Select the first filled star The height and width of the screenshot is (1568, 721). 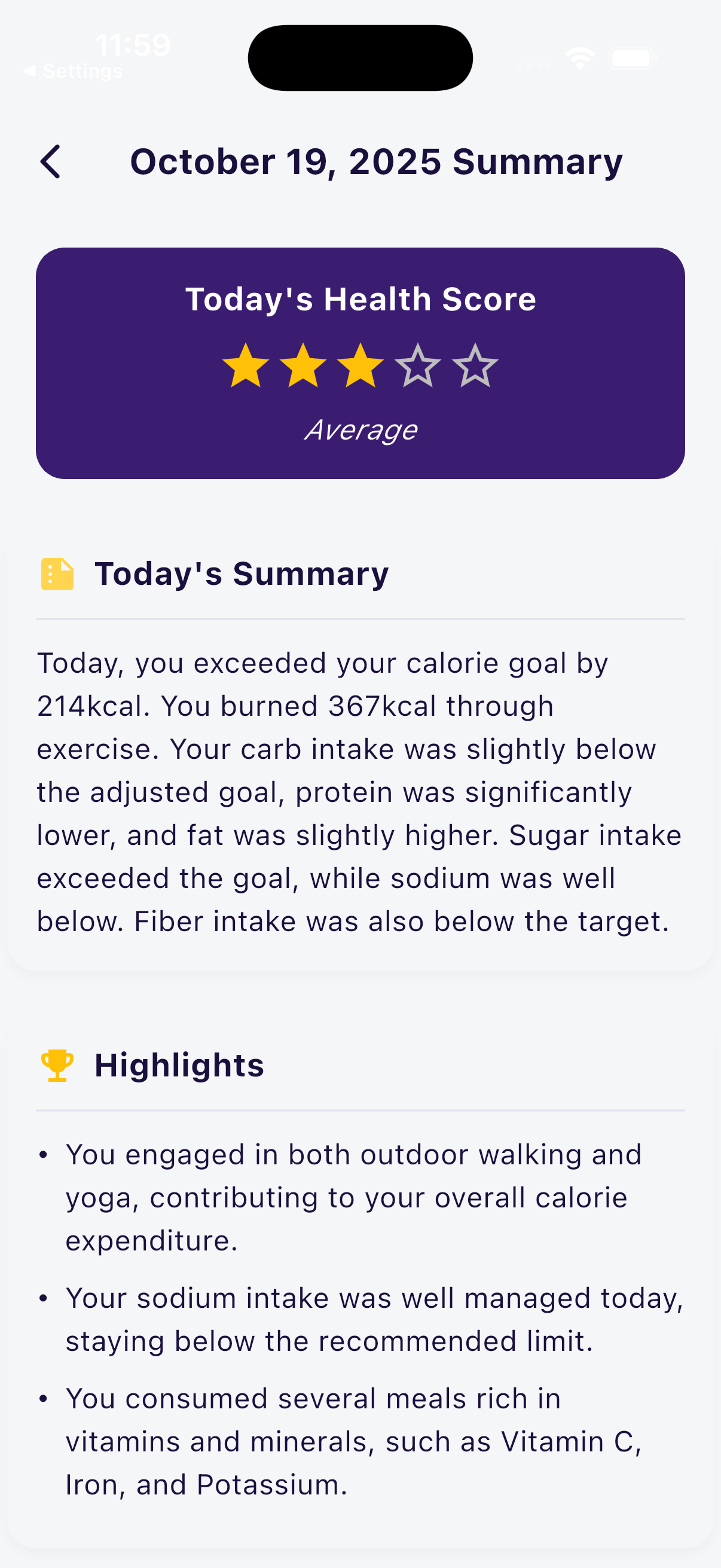[x=246, y=366]
